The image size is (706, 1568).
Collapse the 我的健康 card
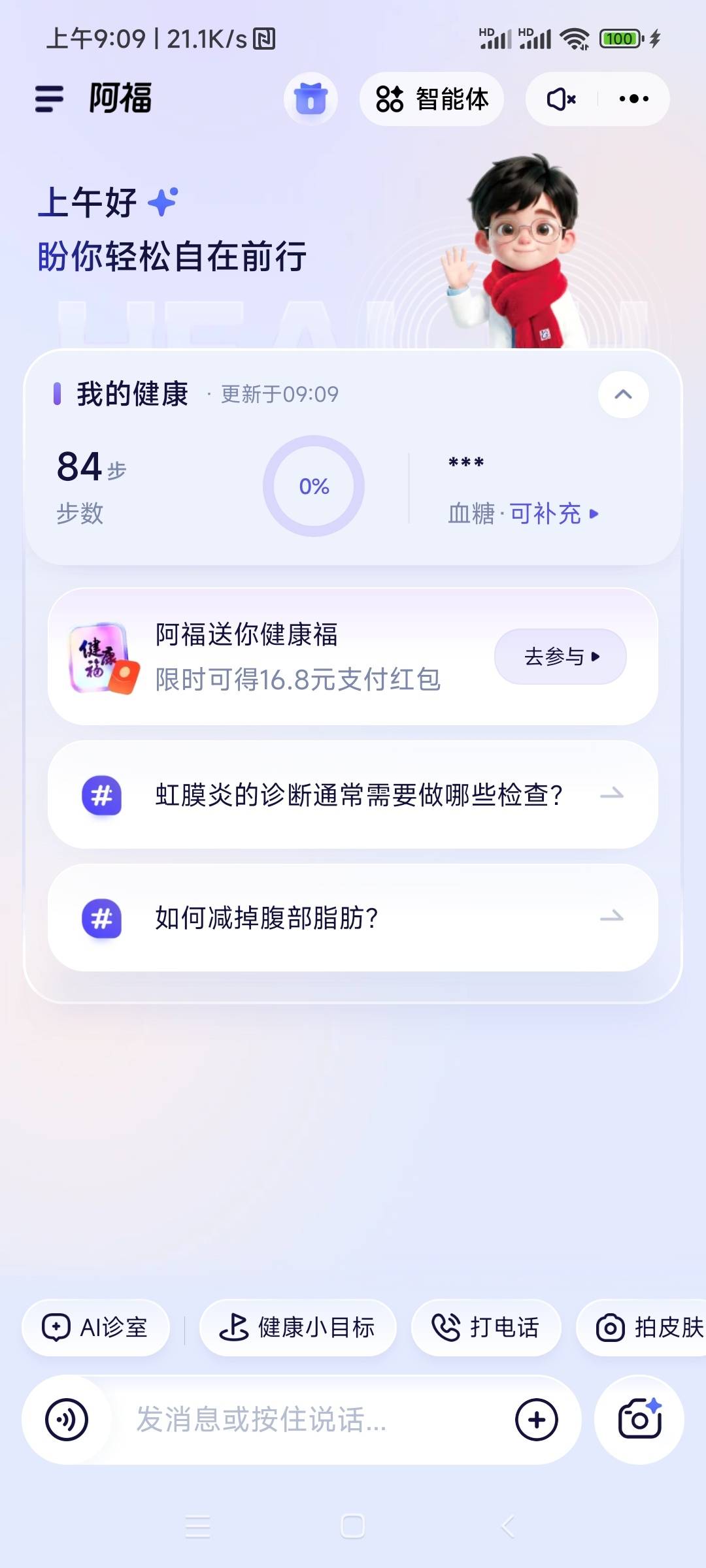click(623, 395)
